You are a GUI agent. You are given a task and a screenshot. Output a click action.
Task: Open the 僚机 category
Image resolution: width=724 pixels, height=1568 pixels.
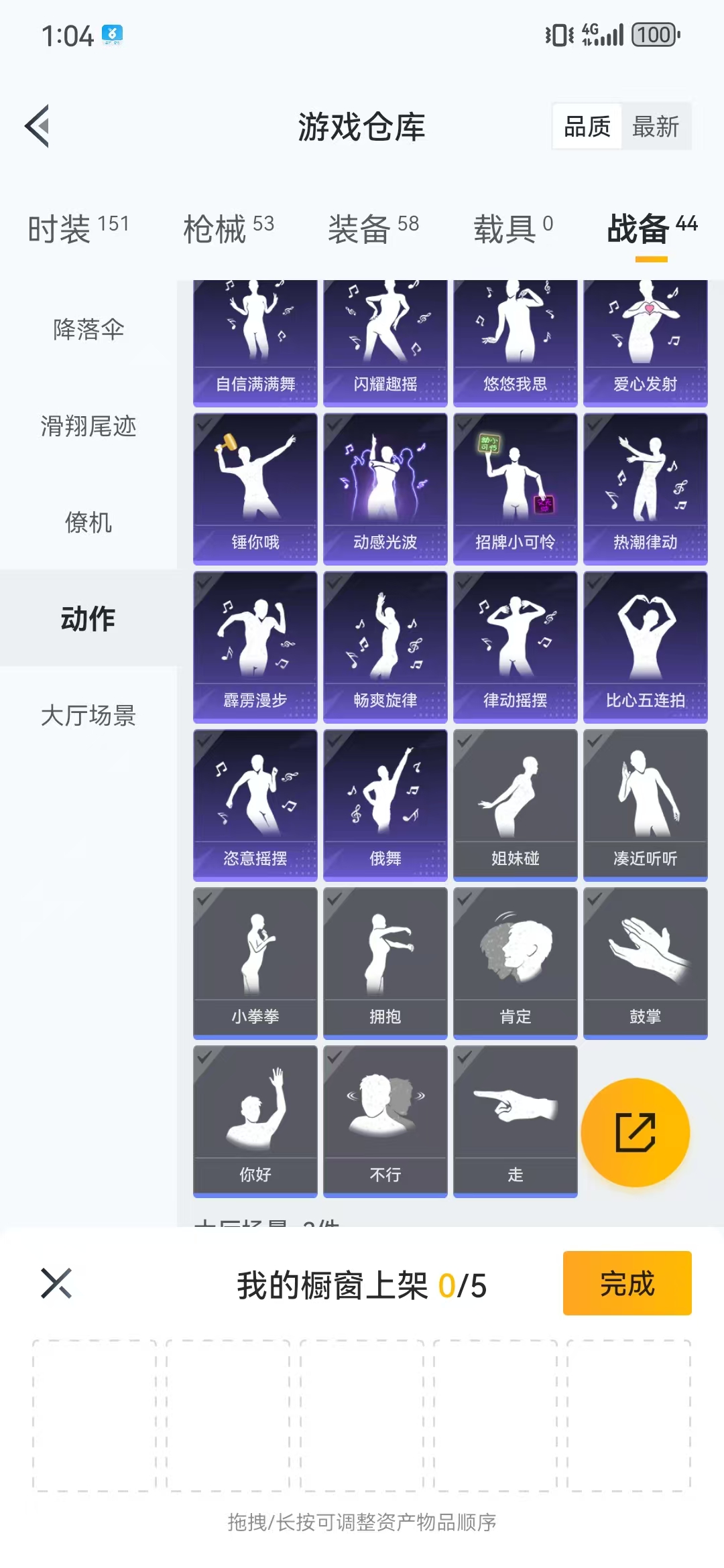[x=88, y=523]
